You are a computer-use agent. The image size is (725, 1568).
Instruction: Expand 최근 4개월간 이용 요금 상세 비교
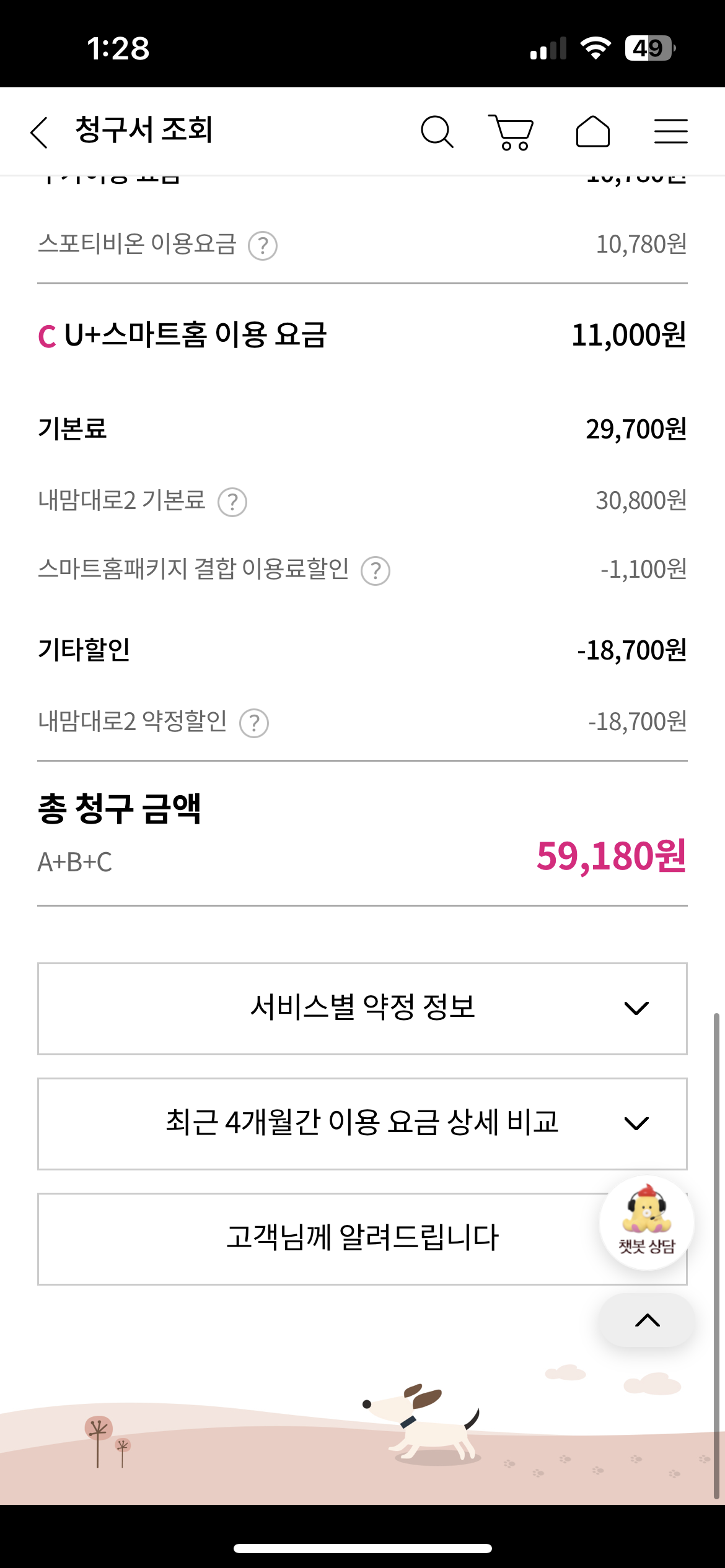coord(362,1123)
